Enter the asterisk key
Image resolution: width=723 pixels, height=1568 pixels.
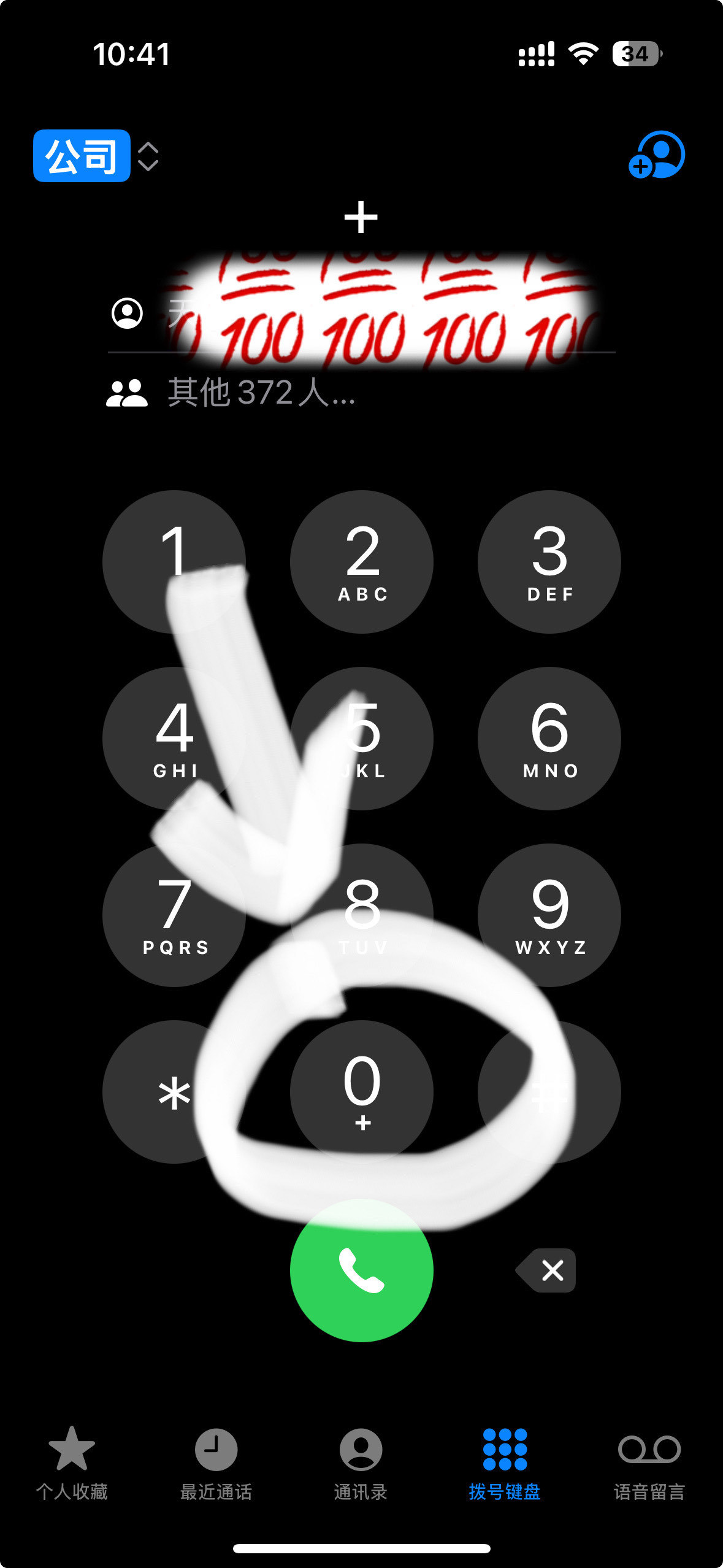coord(174,1091)
